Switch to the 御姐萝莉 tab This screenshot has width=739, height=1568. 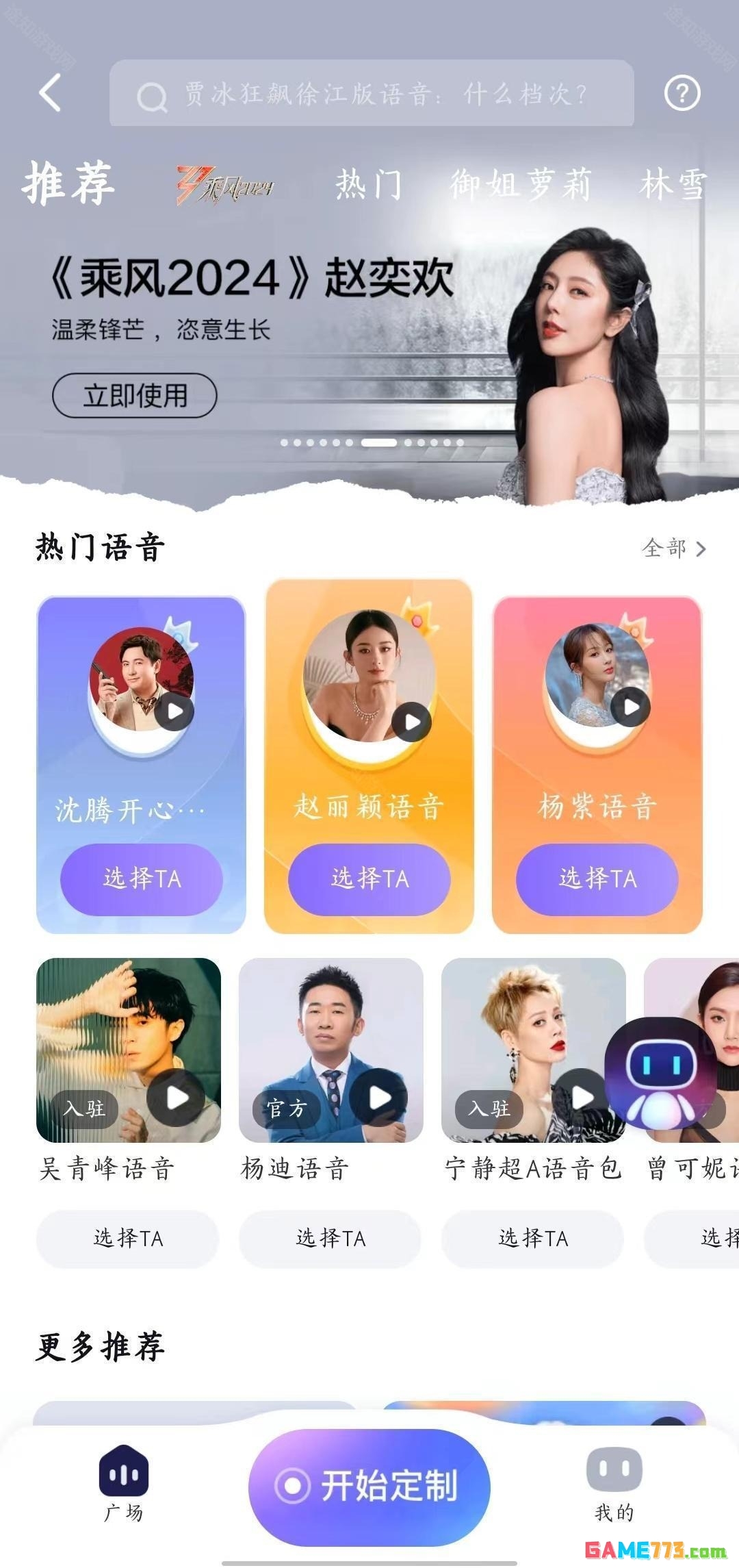click(520, 185)
